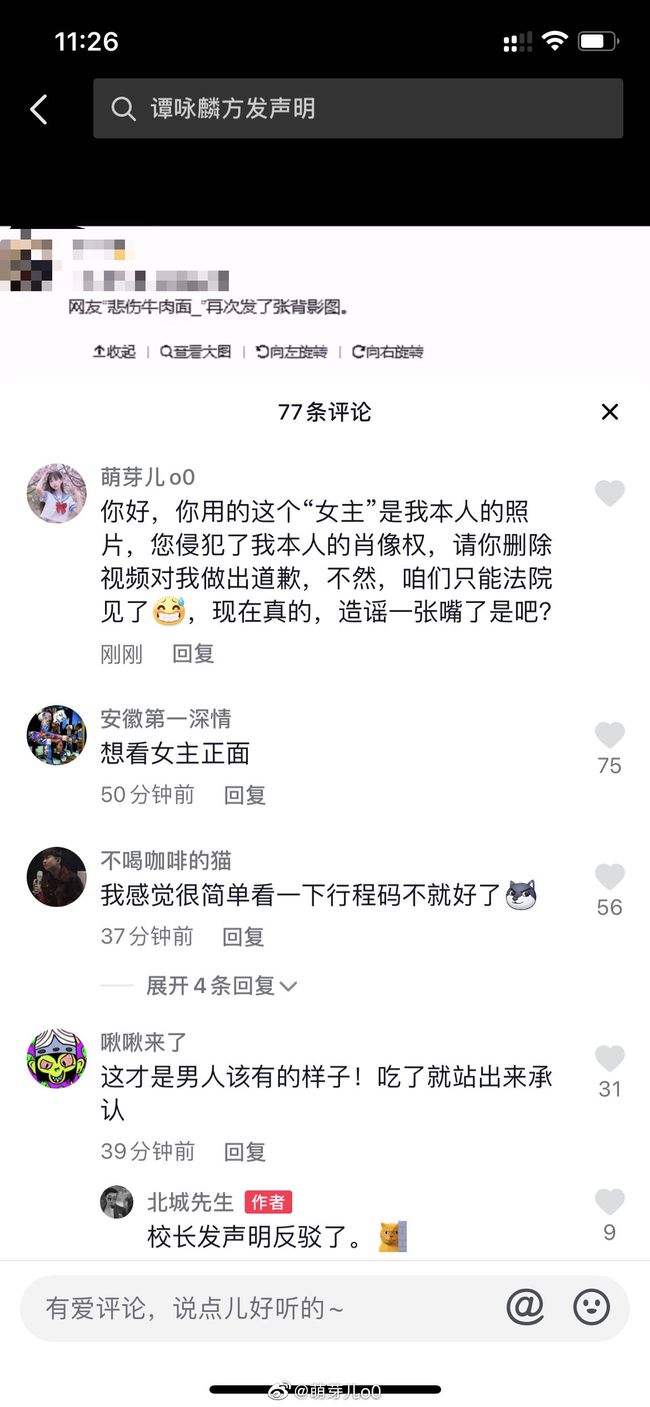This screenshot has width=650, height=1407.
Task: Reply to 啾啾来了's comment
Action: [x=244, y=1151]
